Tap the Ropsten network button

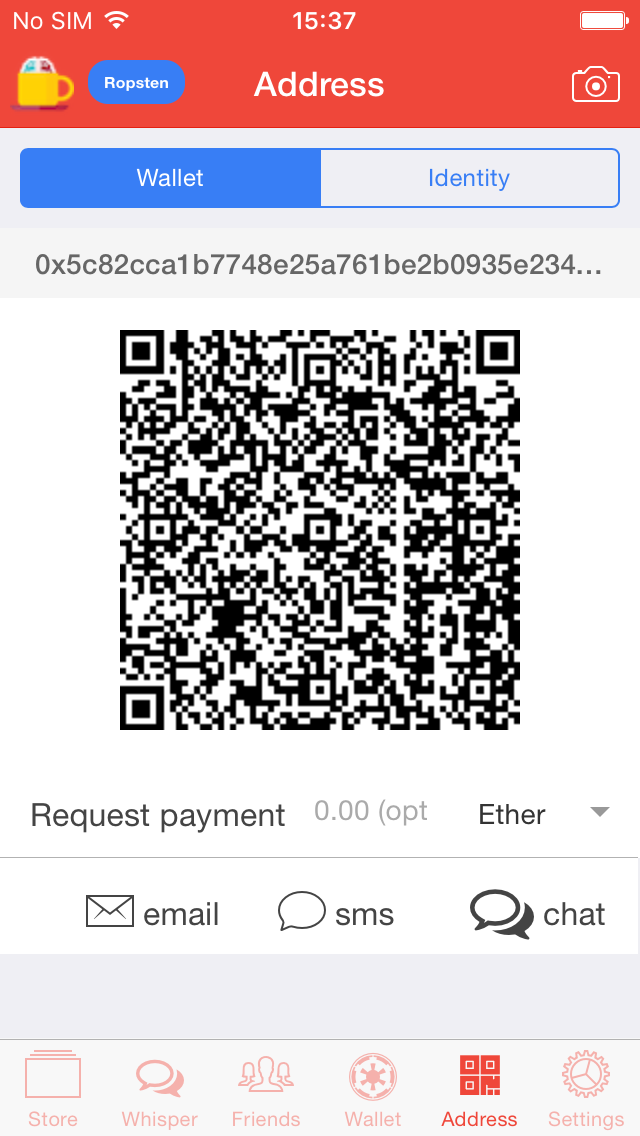point(137,83)
